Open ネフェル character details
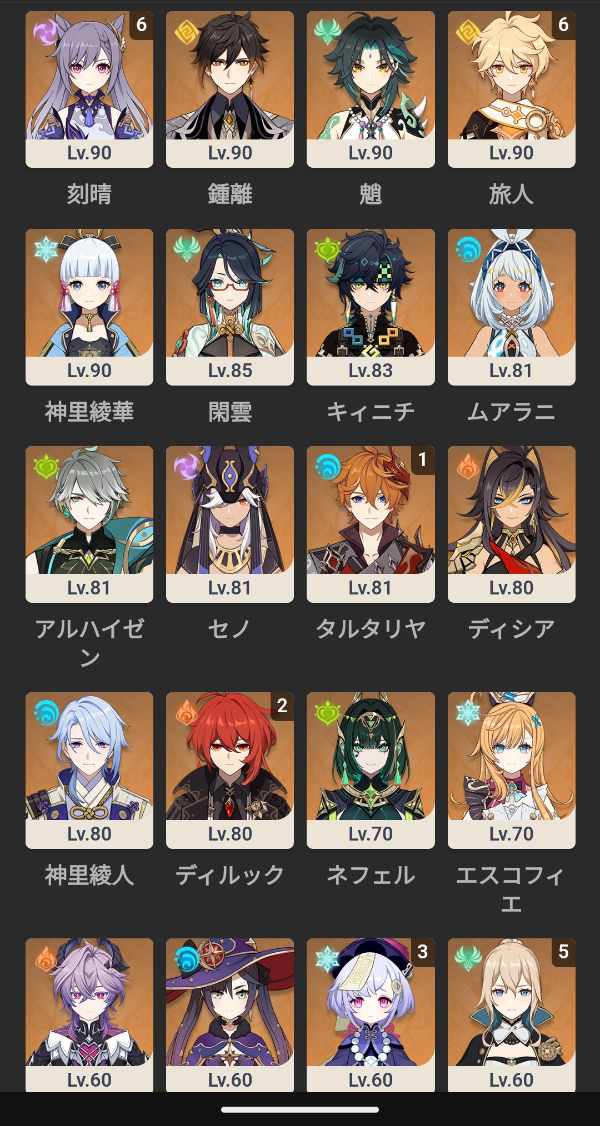 371,769
